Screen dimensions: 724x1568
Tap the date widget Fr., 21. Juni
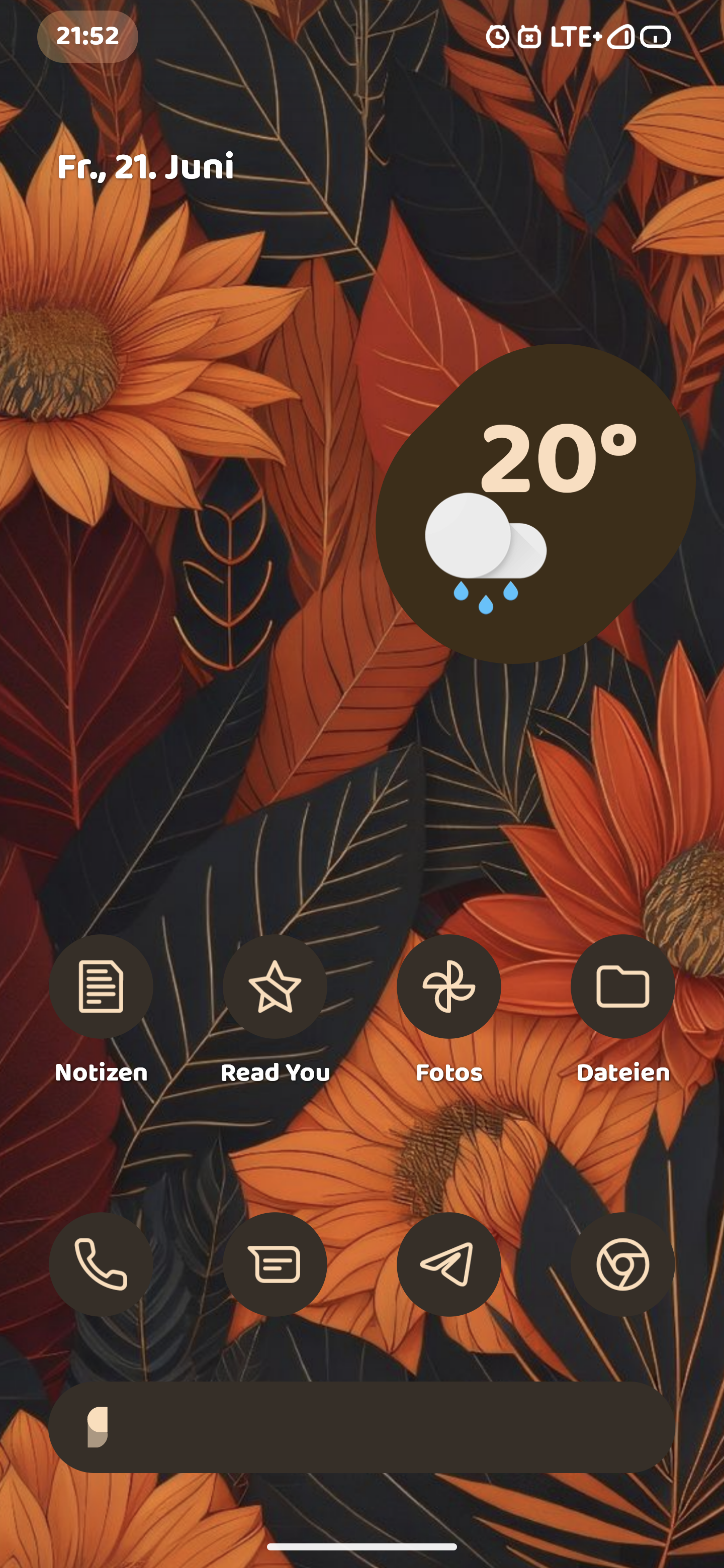[x=145, y=167]
